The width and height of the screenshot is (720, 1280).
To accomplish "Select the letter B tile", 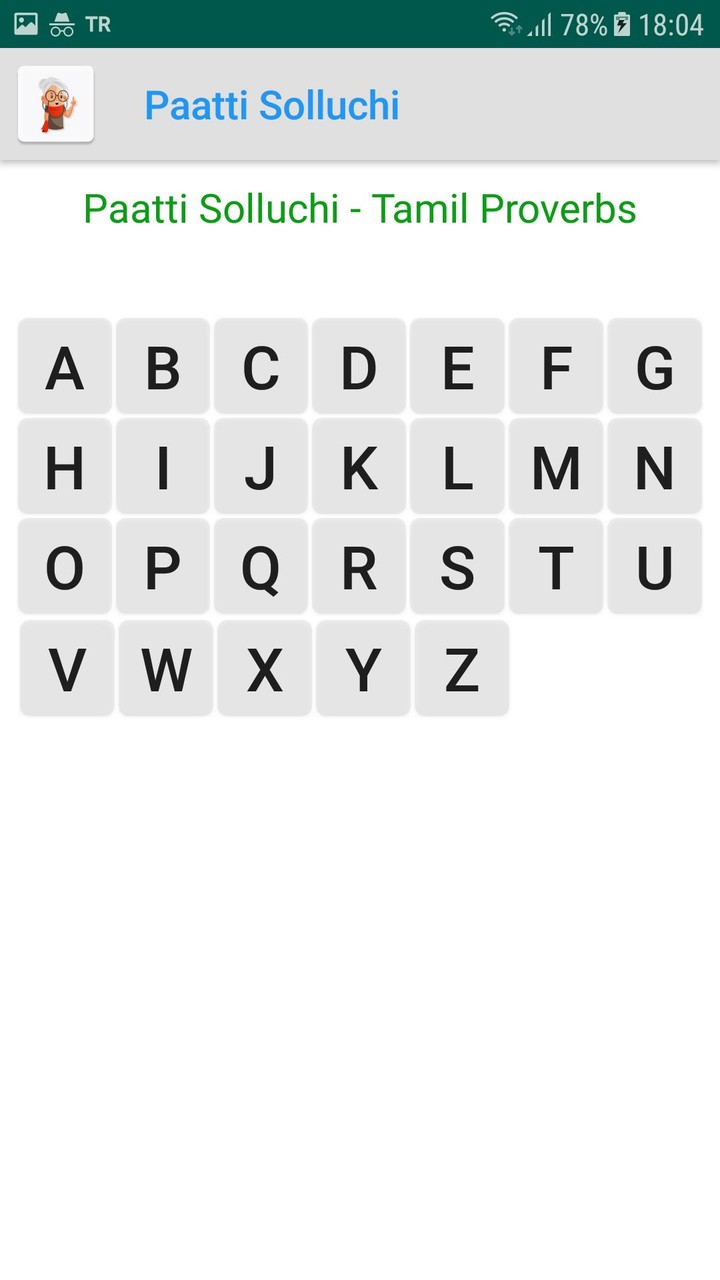I will [163, 367].
